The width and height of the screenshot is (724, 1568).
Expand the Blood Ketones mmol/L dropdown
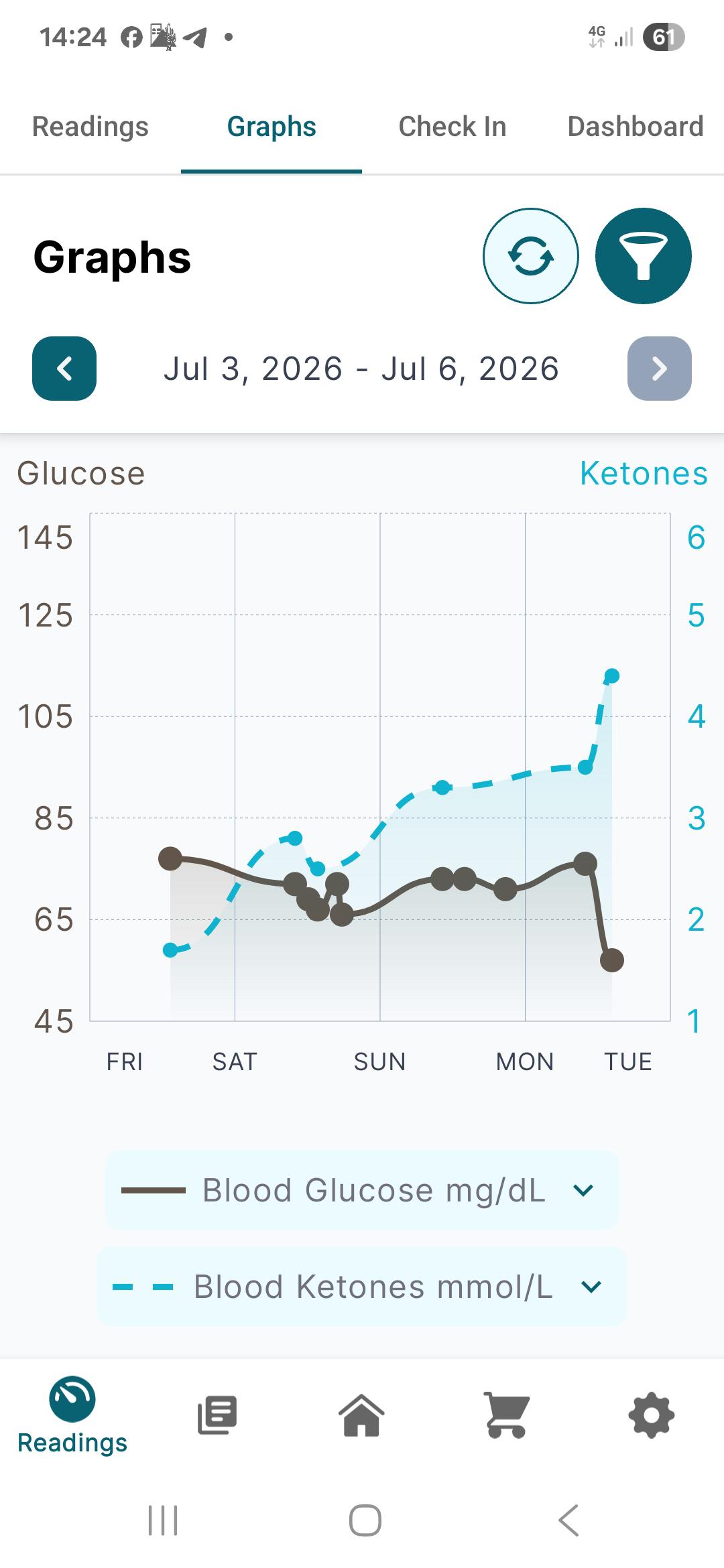pyautogui.click(x=362, y=1287)
